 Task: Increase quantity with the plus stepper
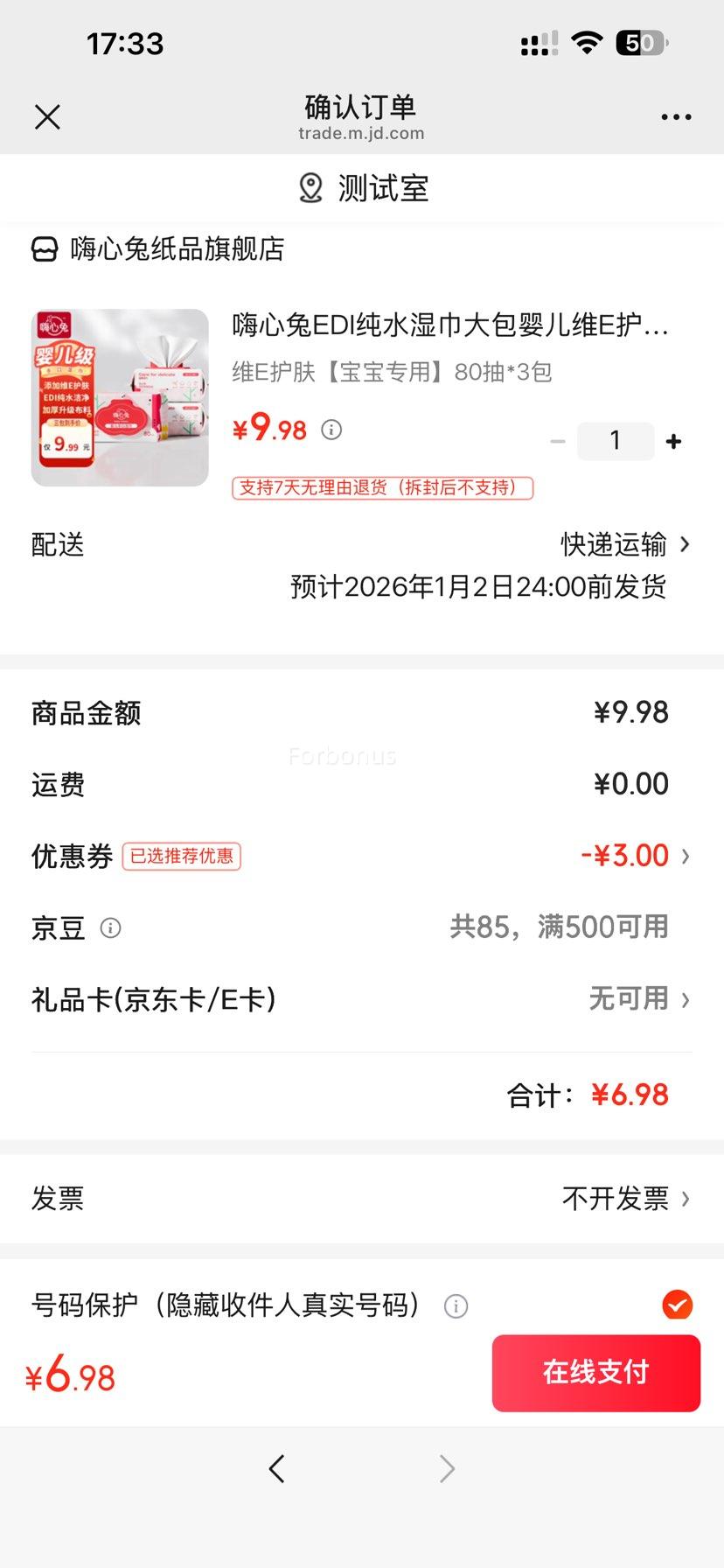tap(673, 441)
